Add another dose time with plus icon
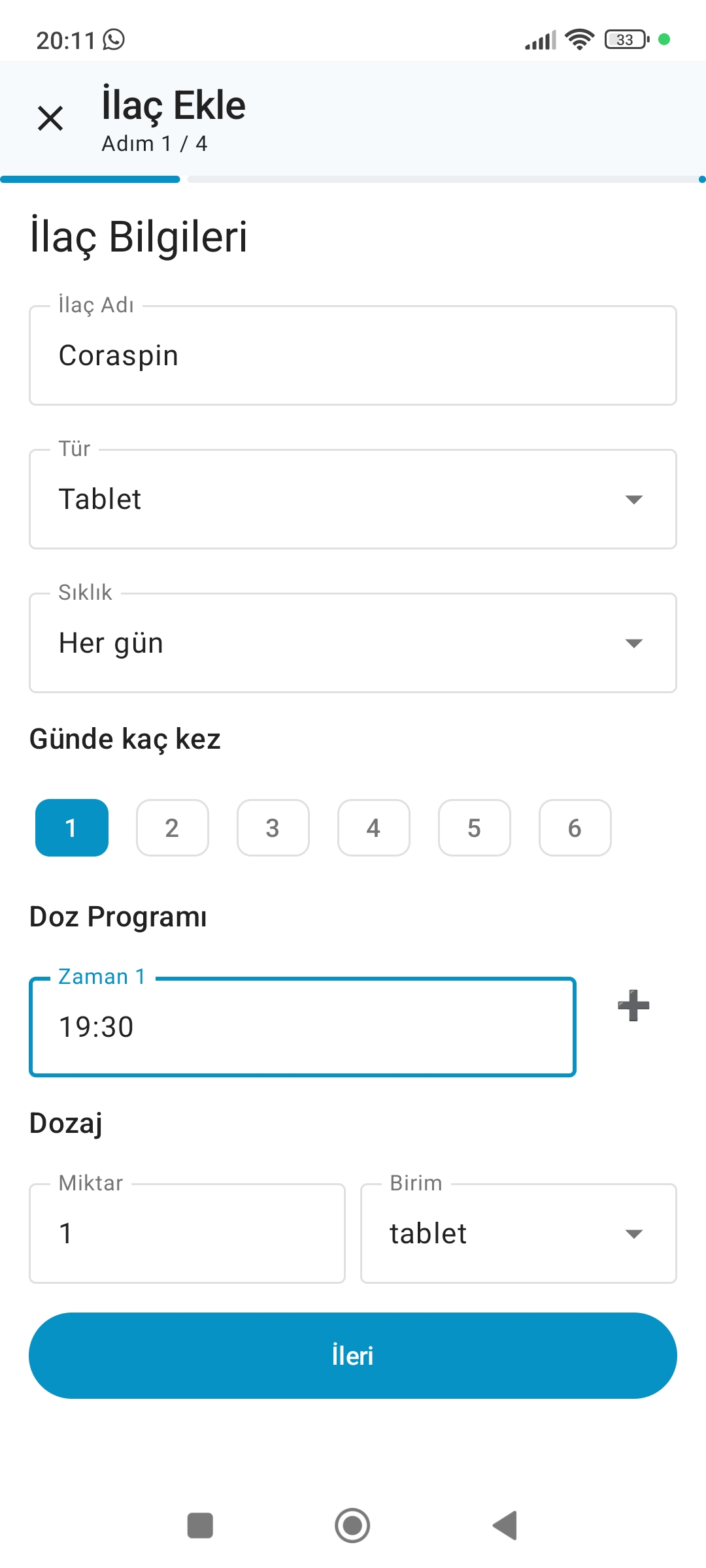706x1568 pixels. (632, 1006)
